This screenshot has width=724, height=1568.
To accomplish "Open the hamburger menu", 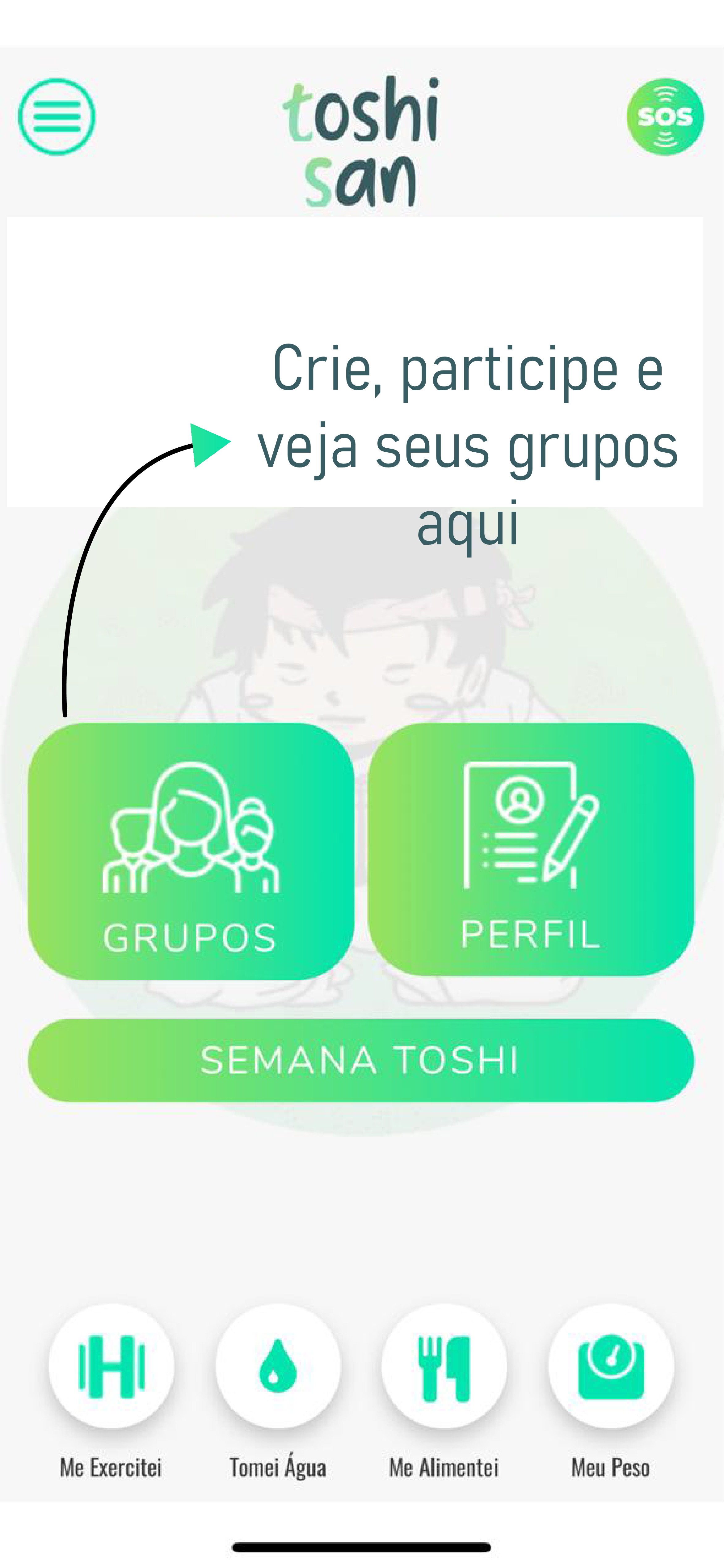I will pos(57,117).
